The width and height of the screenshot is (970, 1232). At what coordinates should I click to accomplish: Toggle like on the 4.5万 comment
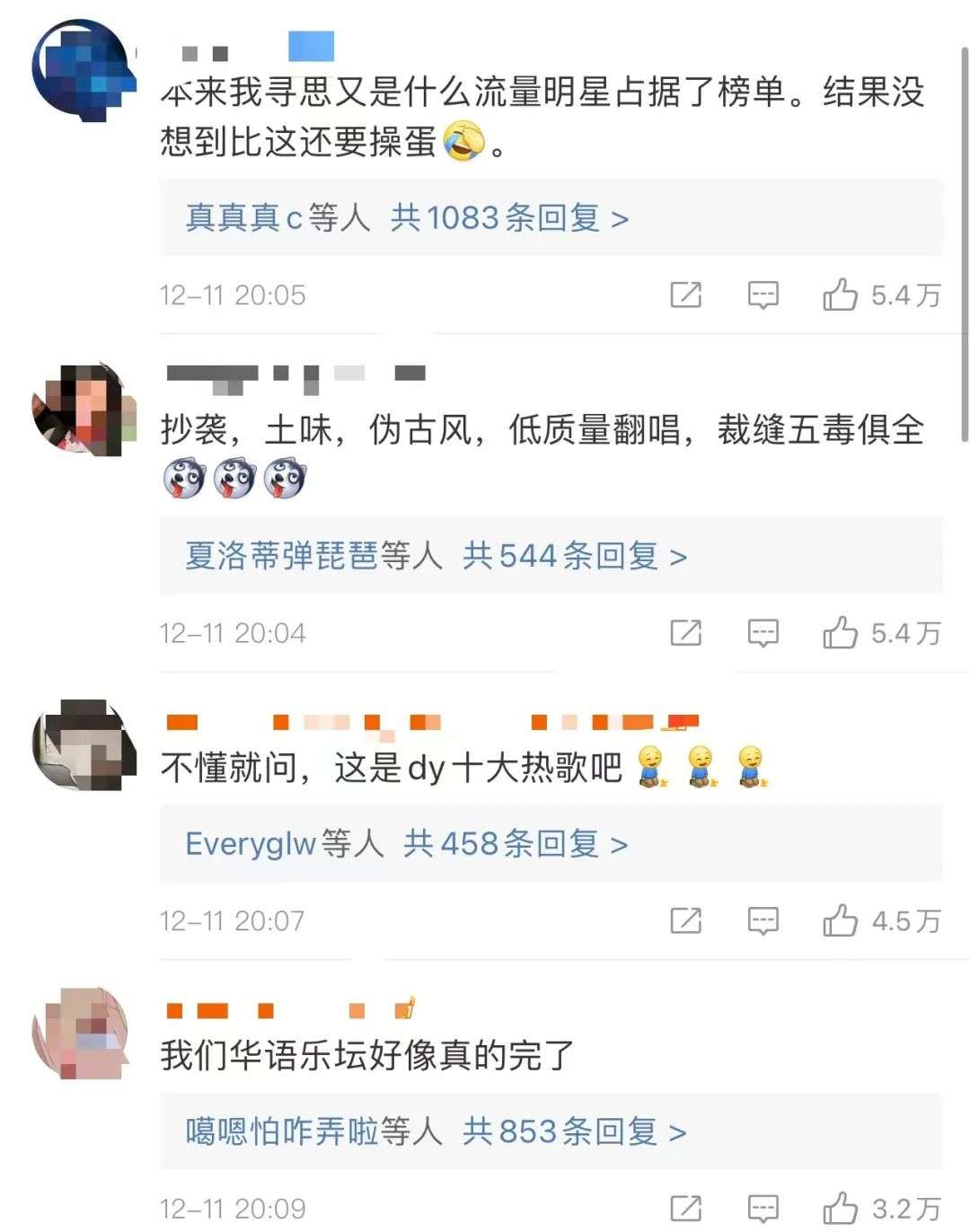[x=842, y=920]
